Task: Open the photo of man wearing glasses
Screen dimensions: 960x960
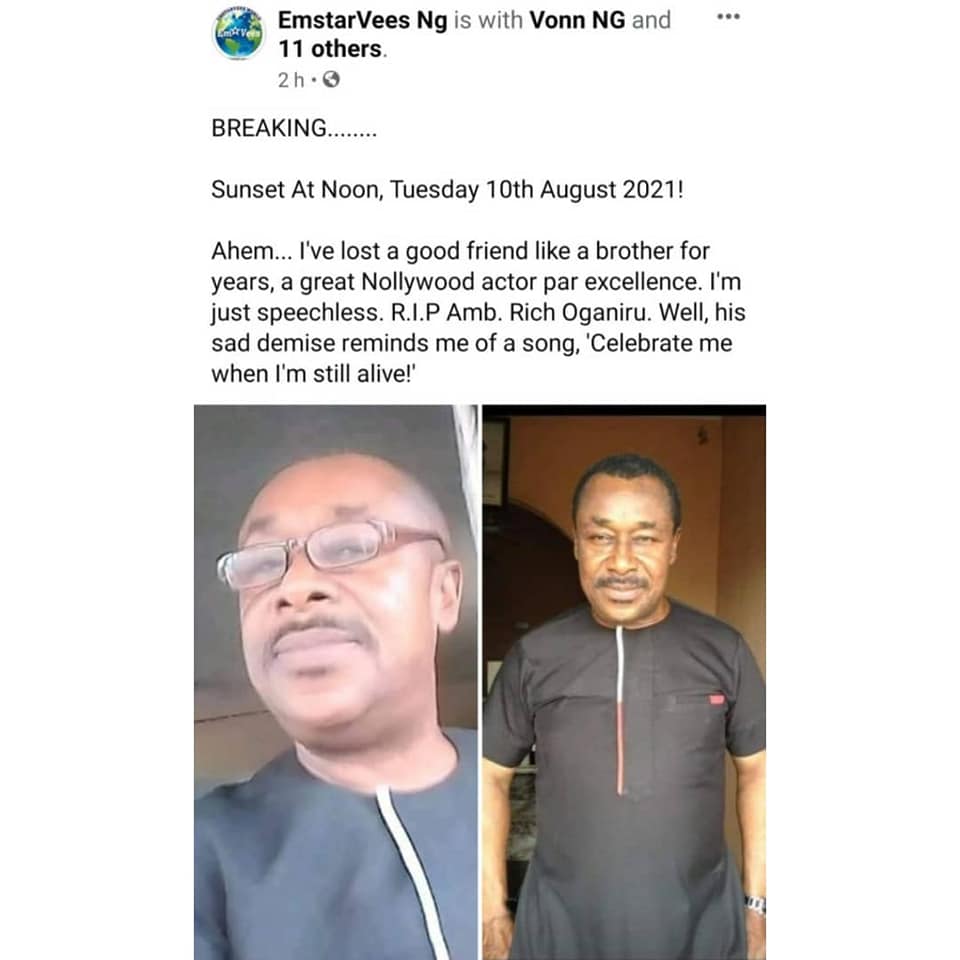Action: coord(336,680)
